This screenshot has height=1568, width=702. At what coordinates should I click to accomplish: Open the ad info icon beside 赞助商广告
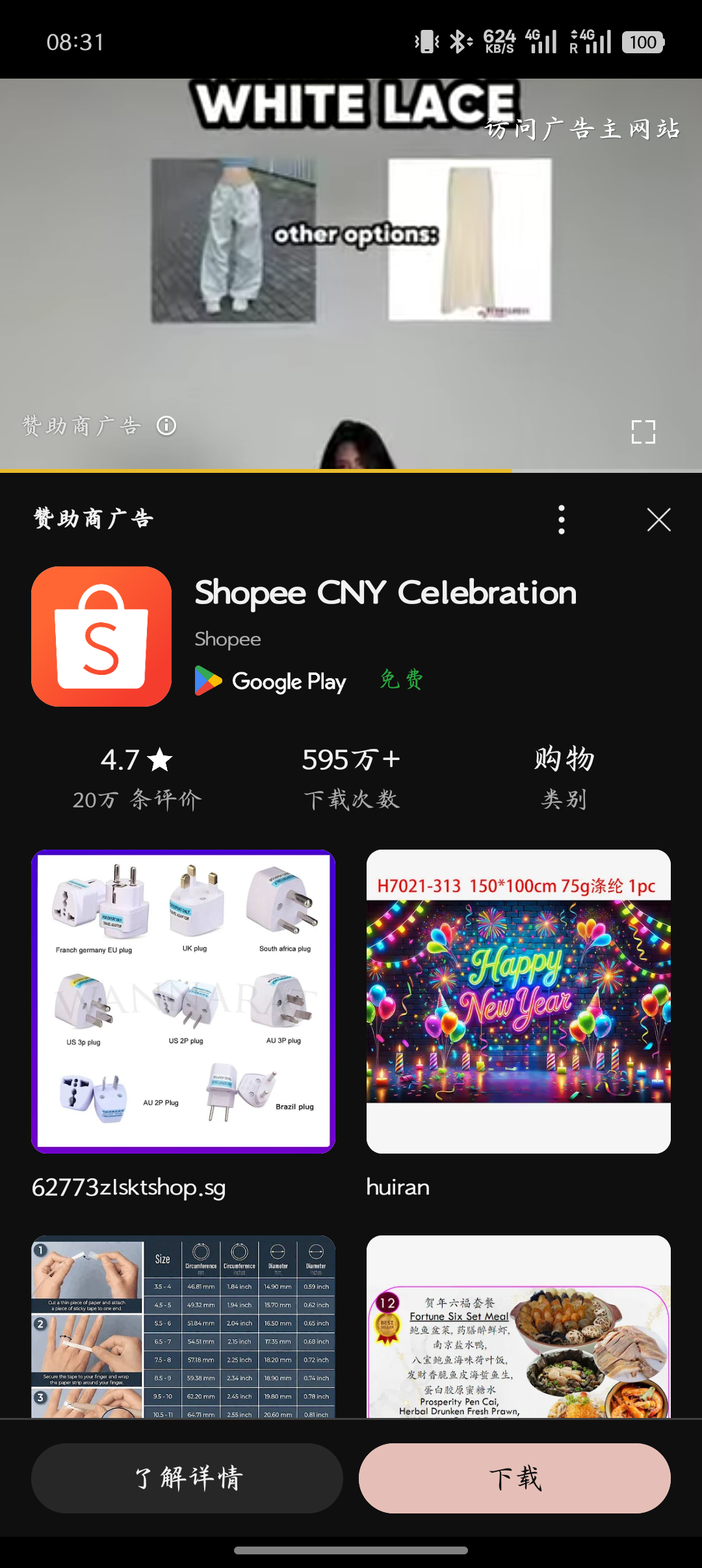click(x=166, y=426)
